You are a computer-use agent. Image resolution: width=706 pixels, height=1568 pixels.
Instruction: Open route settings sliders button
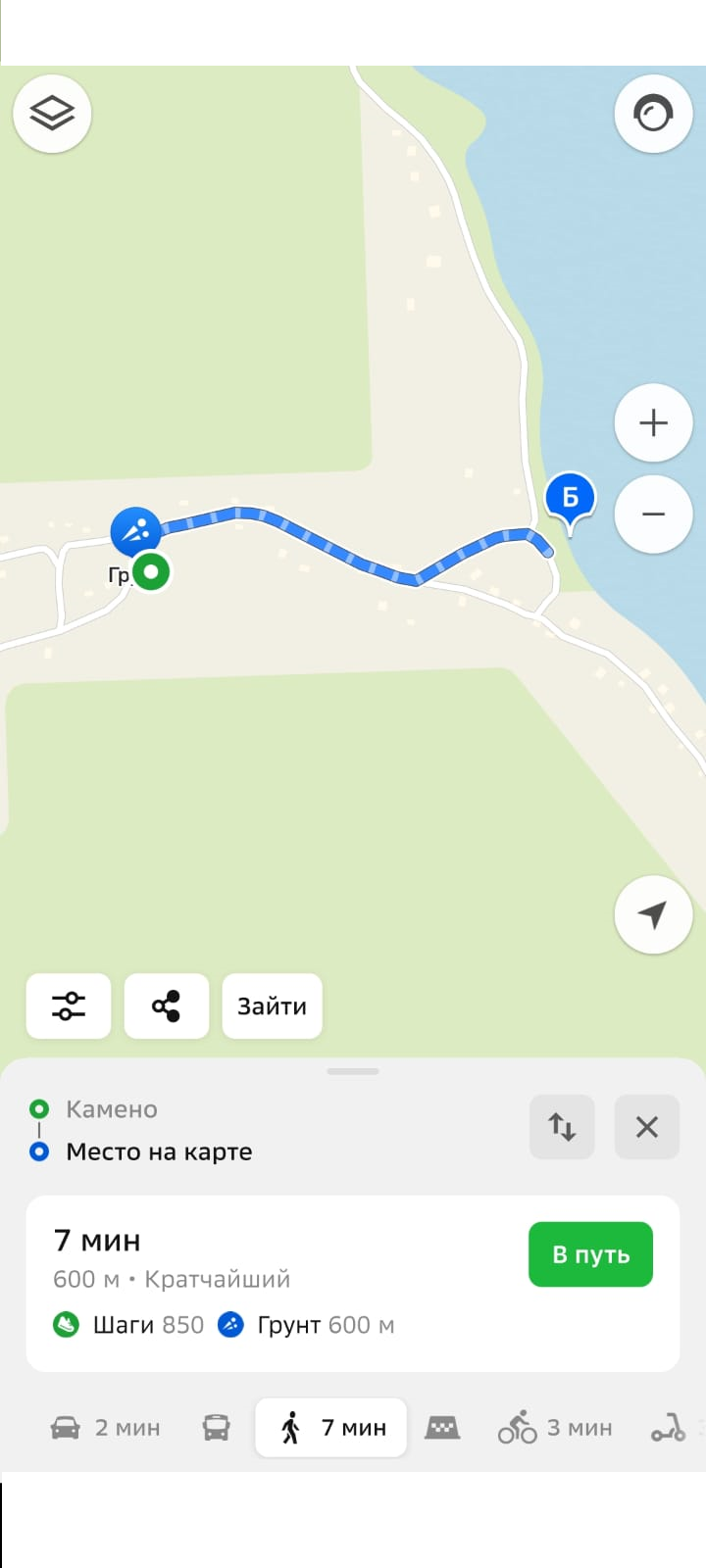[x=69, y=1005]
